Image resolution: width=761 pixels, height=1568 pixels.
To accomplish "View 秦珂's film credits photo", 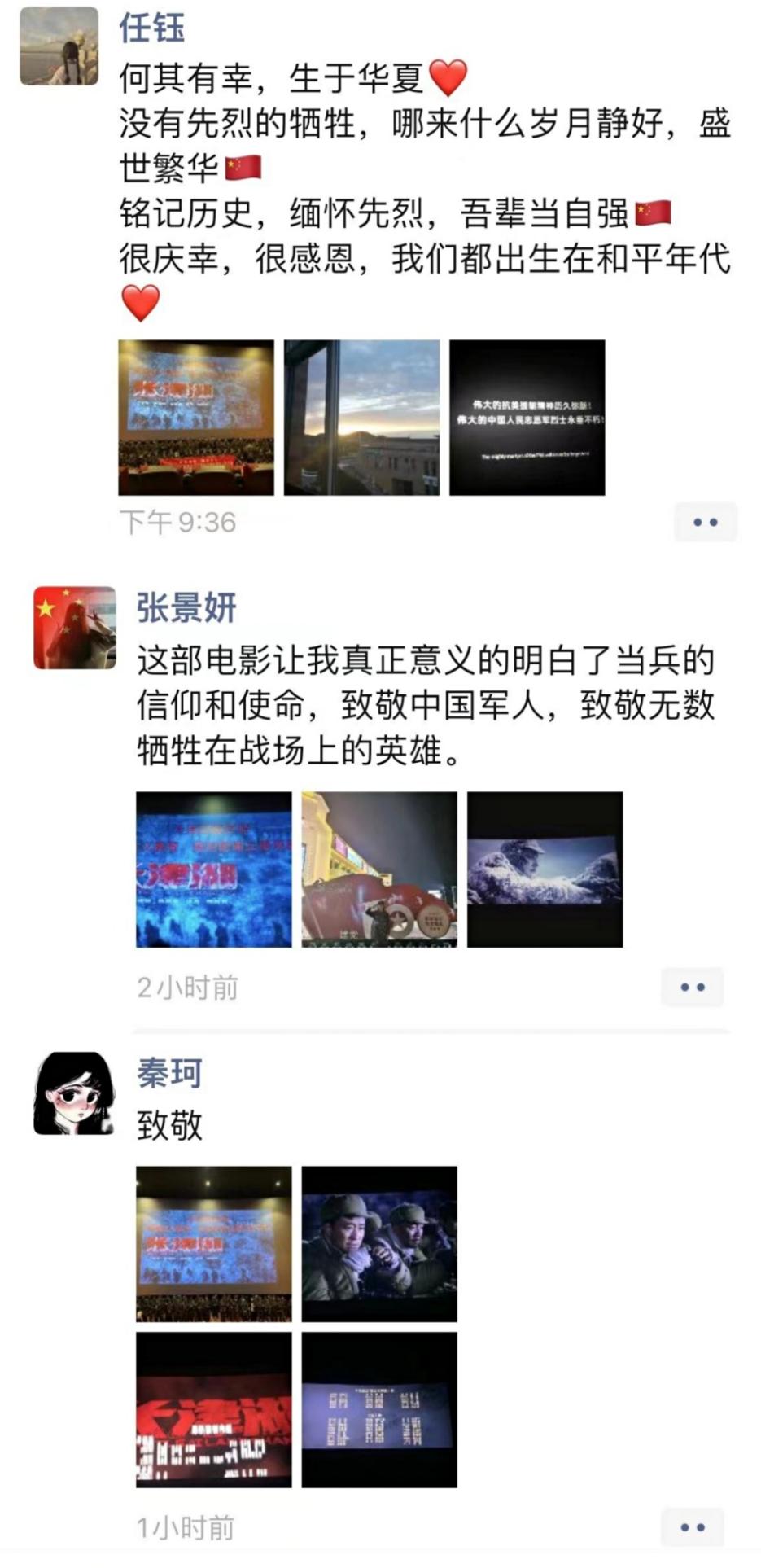I will pos(379,1410).
